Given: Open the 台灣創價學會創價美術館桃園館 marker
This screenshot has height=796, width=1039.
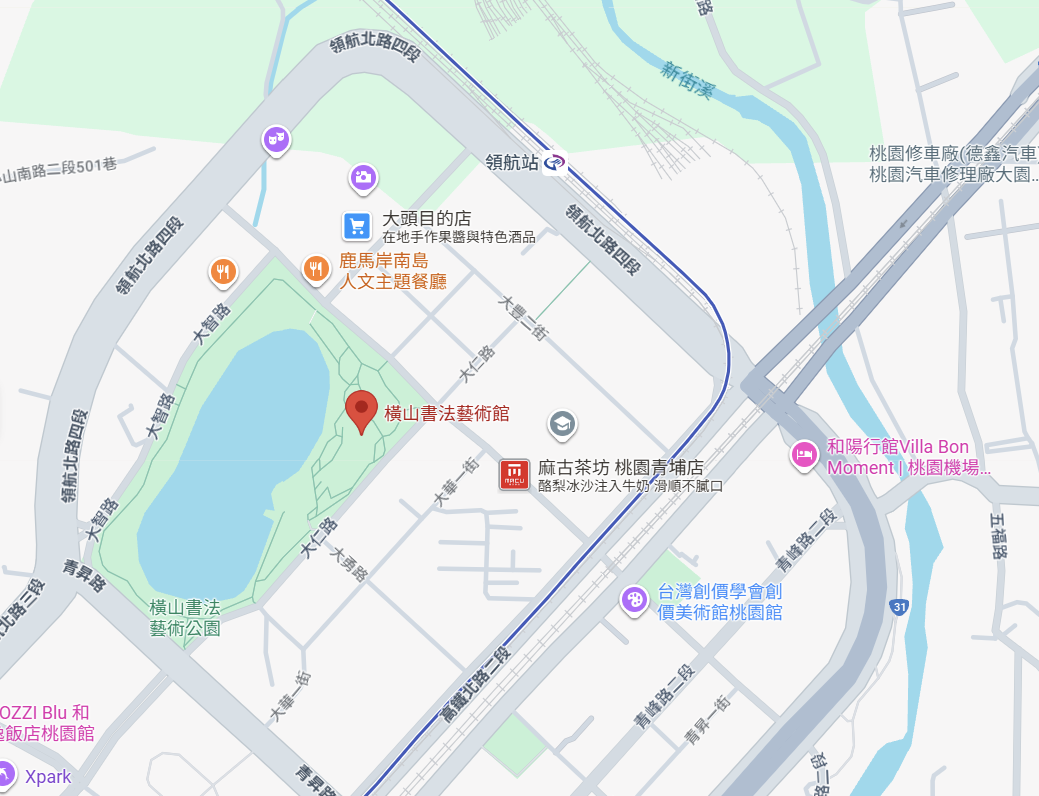Looking at the screenshot, I should (634, 601).
